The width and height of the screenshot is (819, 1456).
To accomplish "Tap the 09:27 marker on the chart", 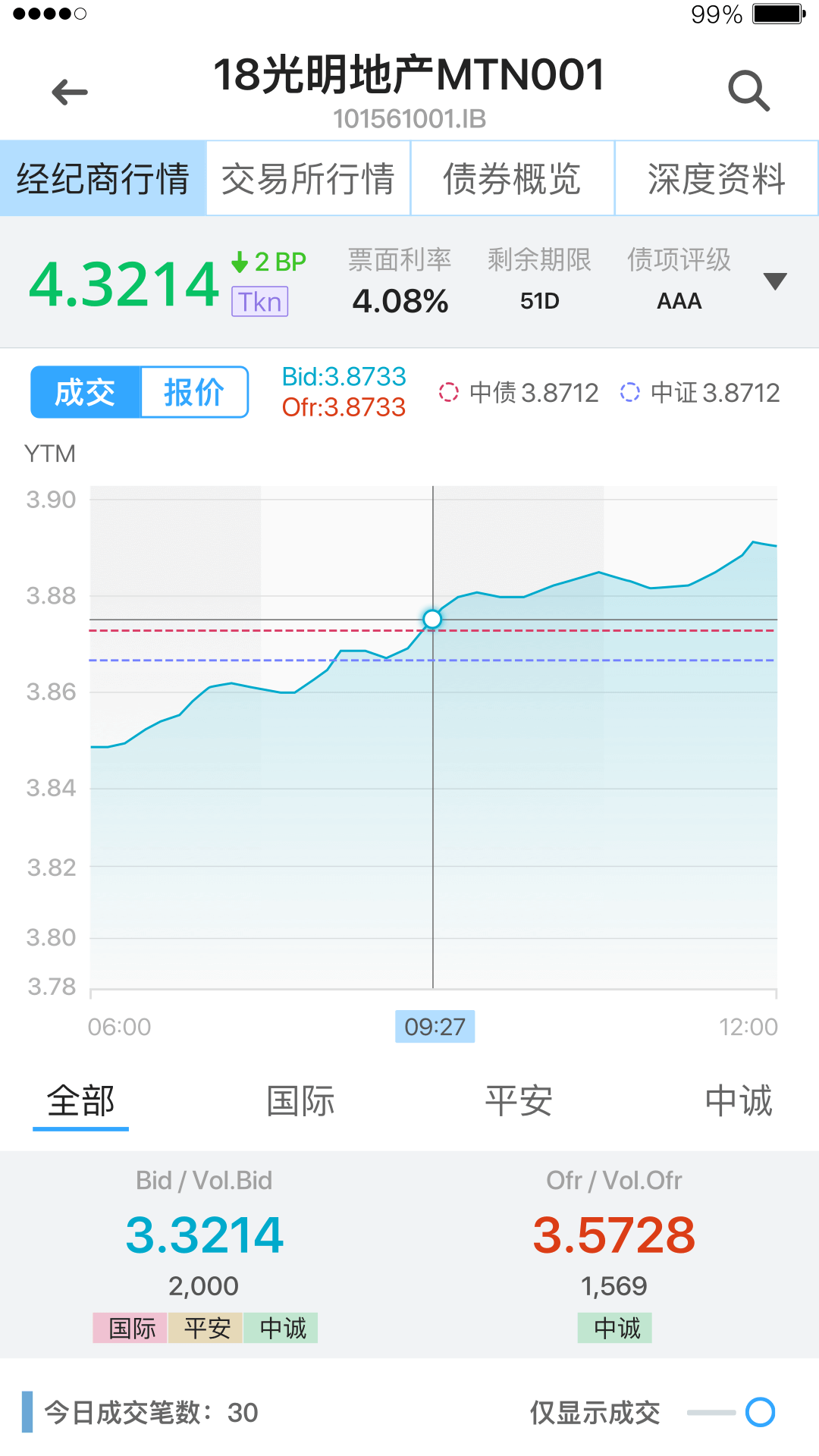I will [435, 1027].
